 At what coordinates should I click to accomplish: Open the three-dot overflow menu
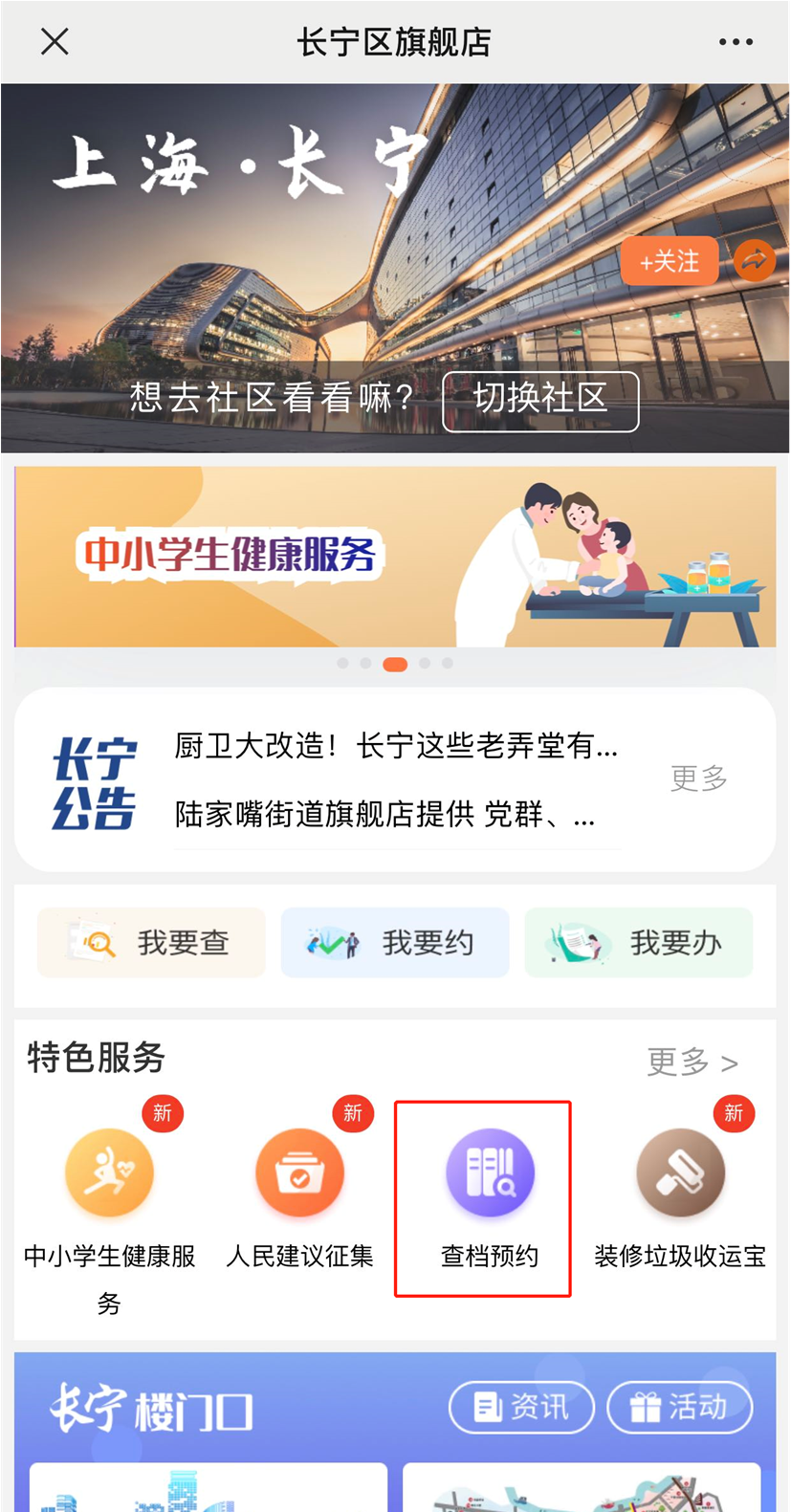tap(735, 42)
